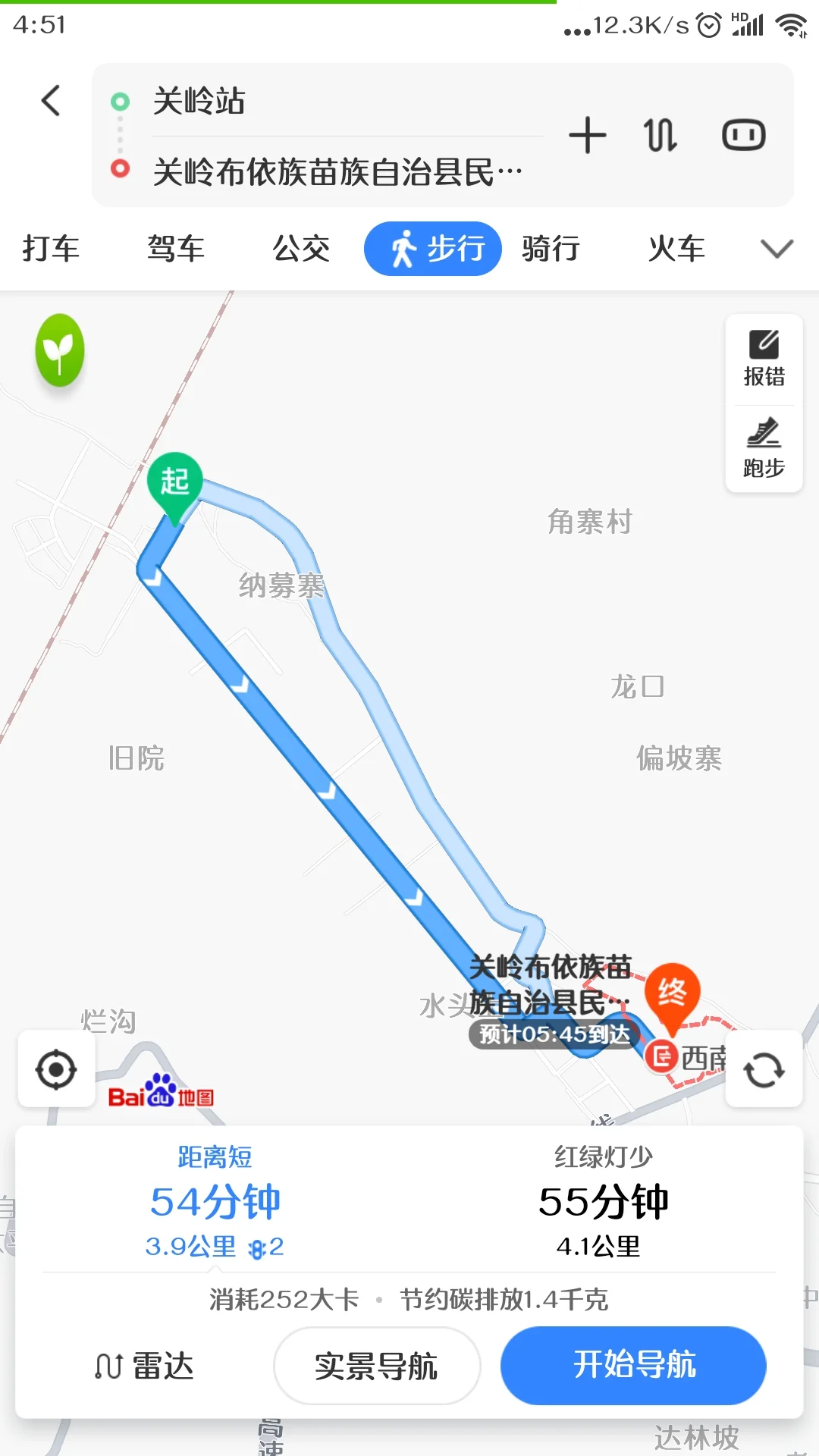This screenshot has width=819, height=1456.
Task: Tap the locate-me crosshair icon
Action: [x=55, y=1070]
